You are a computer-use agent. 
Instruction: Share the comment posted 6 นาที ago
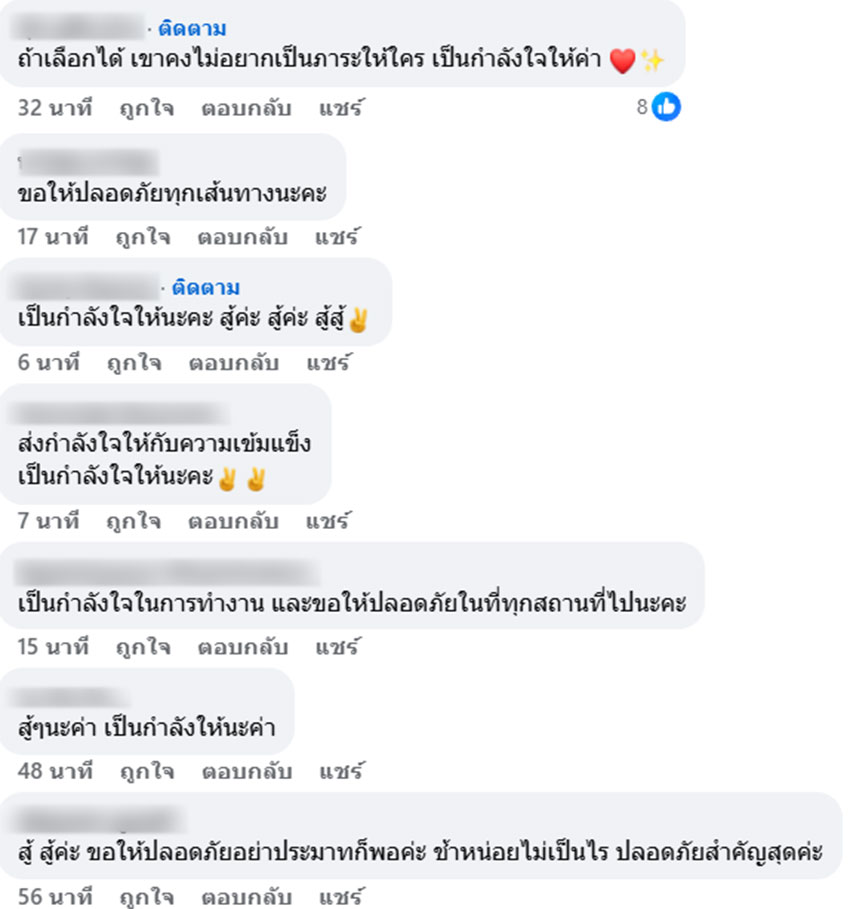point(328,362)
